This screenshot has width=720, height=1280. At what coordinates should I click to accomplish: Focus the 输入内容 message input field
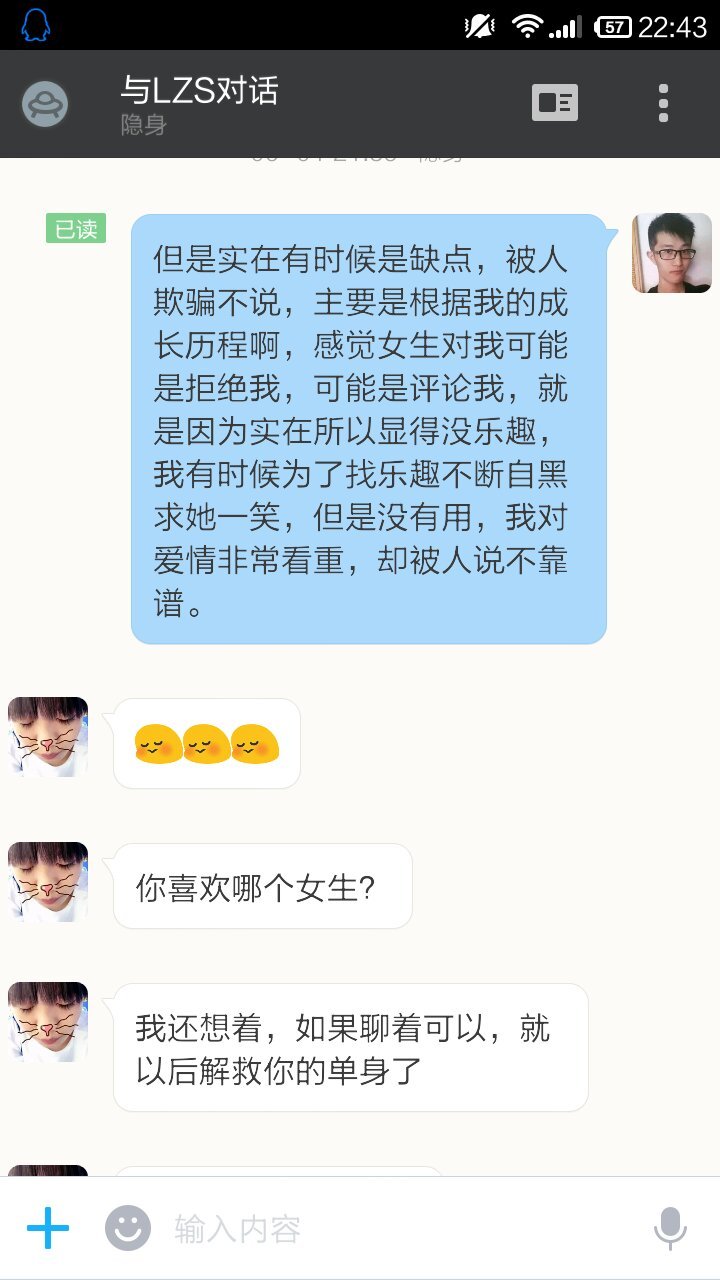point(390,1228)
